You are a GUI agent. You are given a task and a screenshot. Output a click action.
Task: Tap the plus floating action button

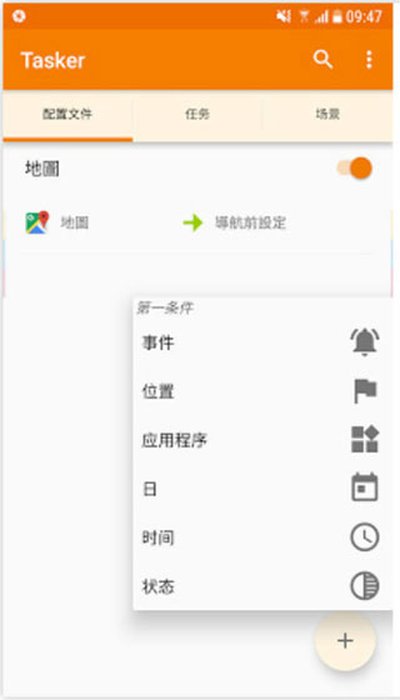click(x=345, y=641)
